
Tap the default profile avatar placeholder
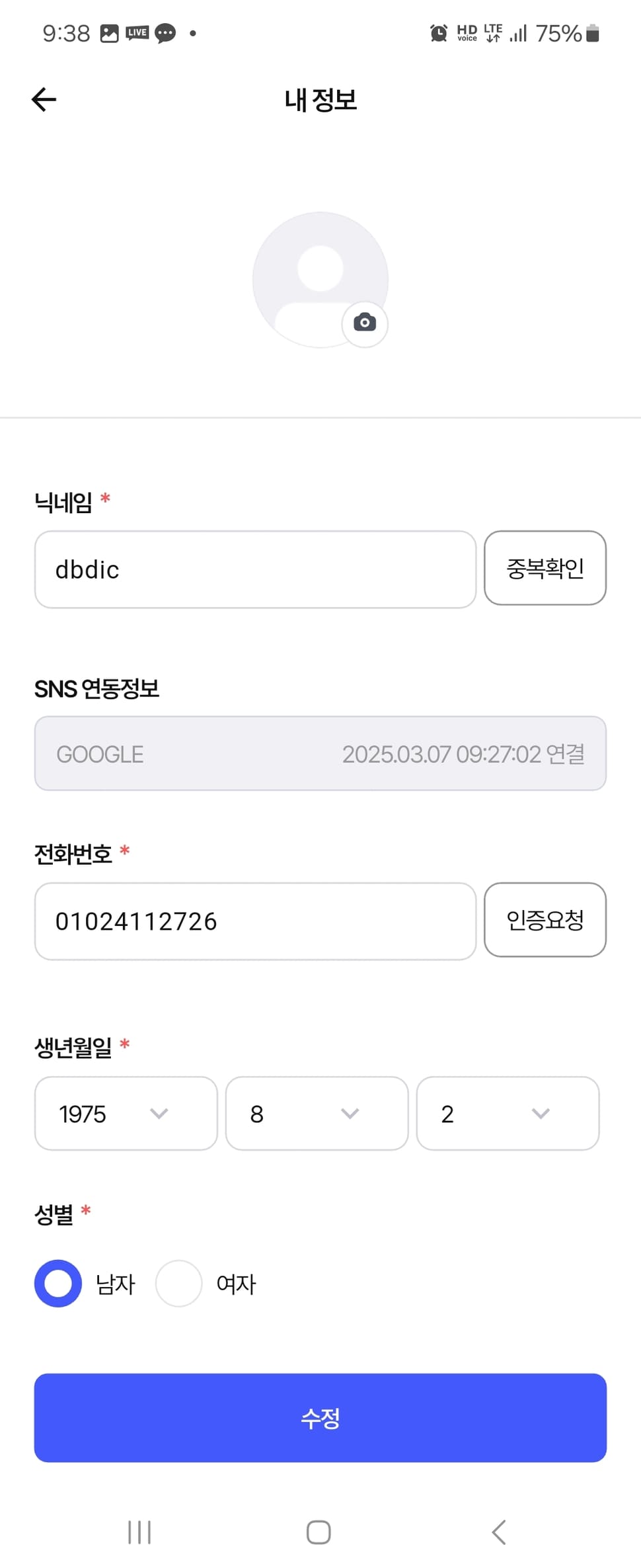(x=320, y=278)
